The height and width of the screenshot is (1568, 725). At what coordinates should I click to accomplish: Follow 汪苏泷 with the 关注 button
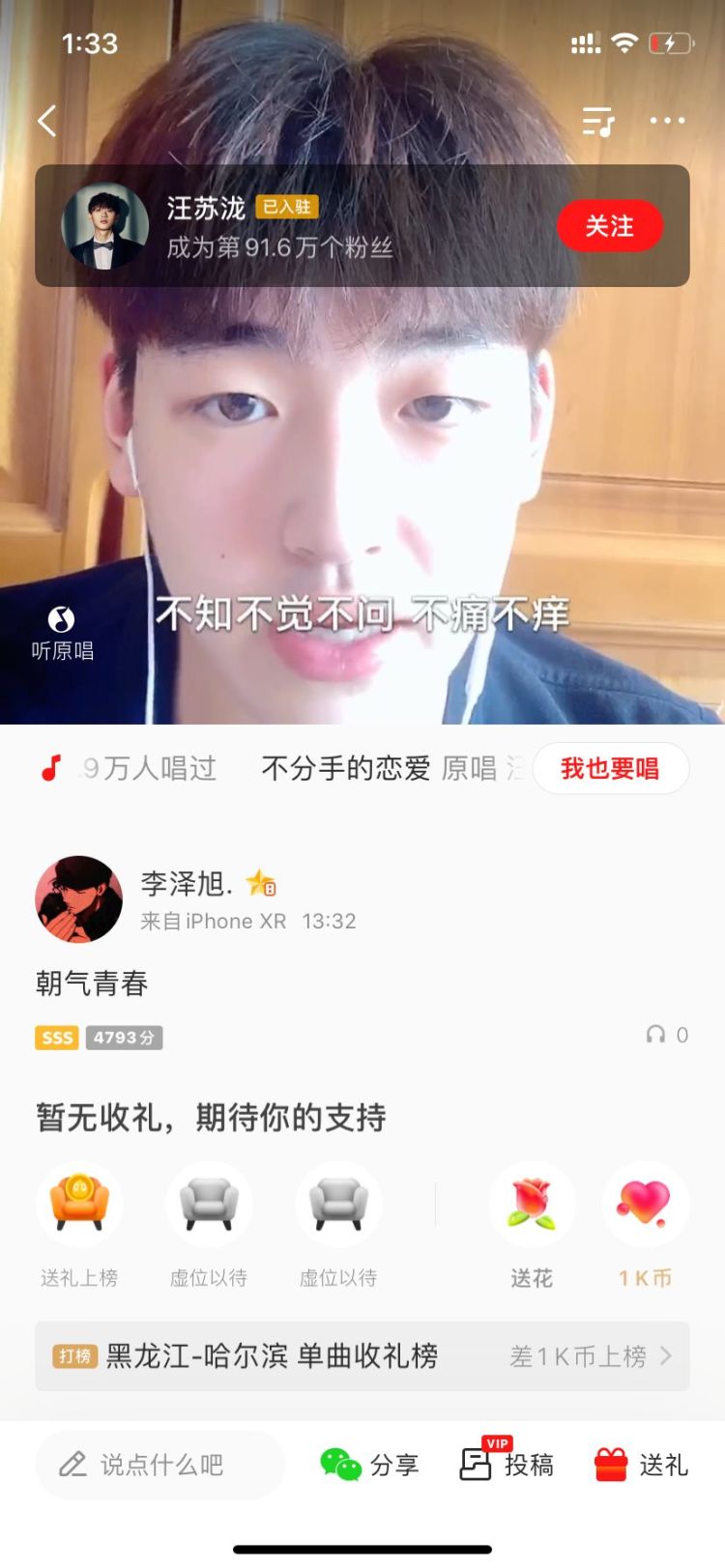point(610,226)
